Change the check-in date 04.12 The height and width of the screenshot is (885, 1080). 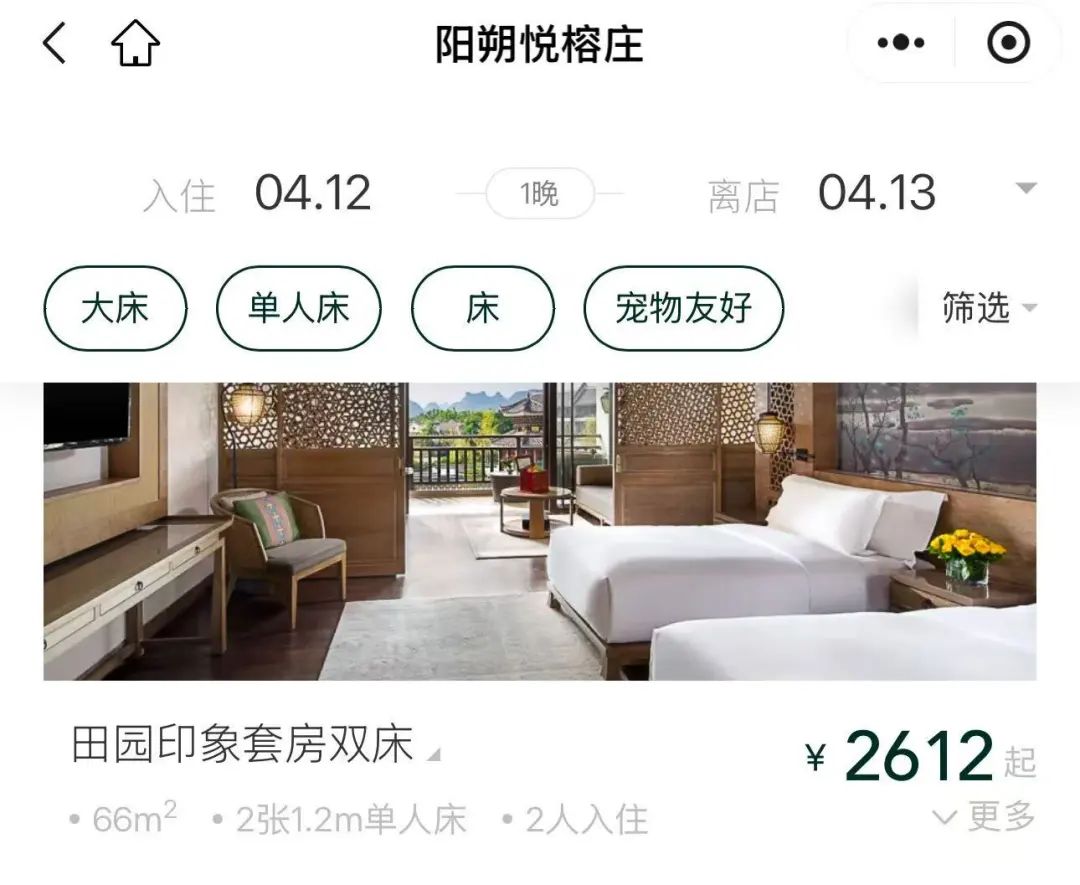click(x=312, y=193)
